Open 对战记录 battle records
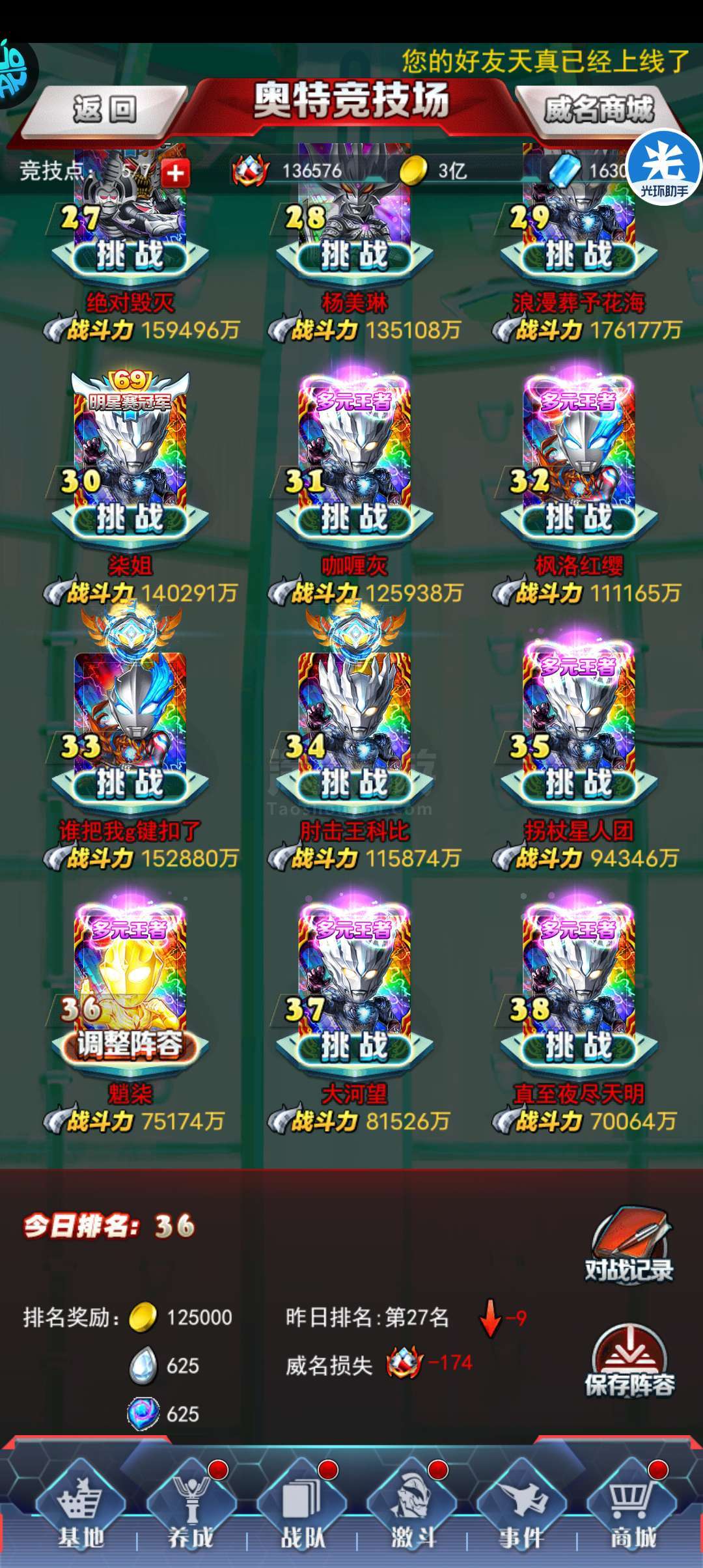Screen dimensions: 703x1568 point(629,1246)
